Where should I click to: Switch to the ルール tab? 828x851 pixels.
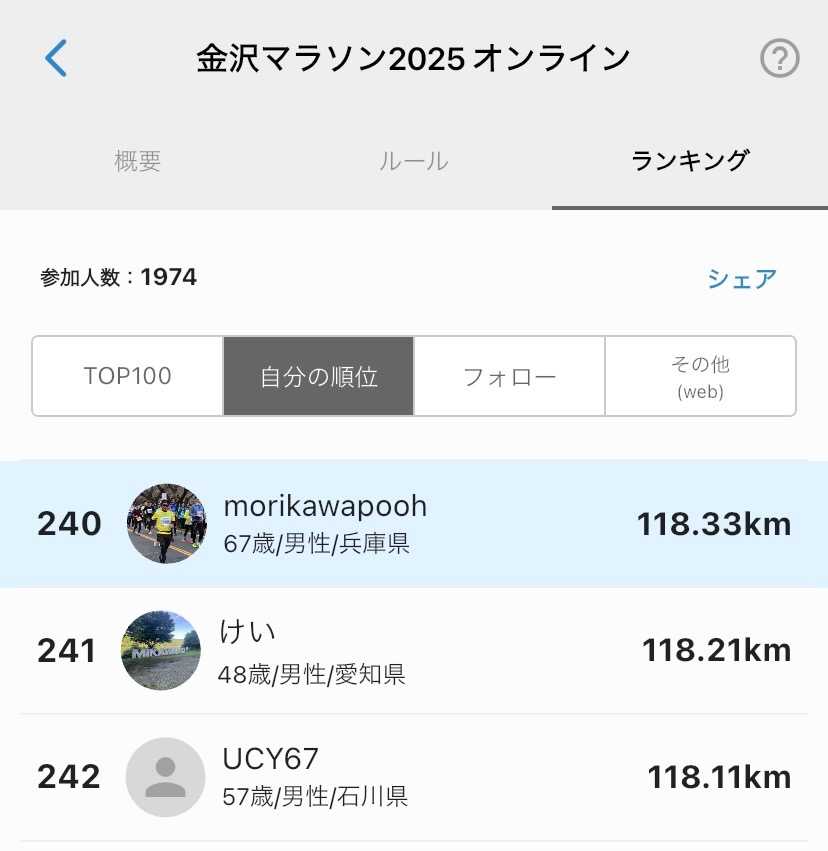[413, 161]
